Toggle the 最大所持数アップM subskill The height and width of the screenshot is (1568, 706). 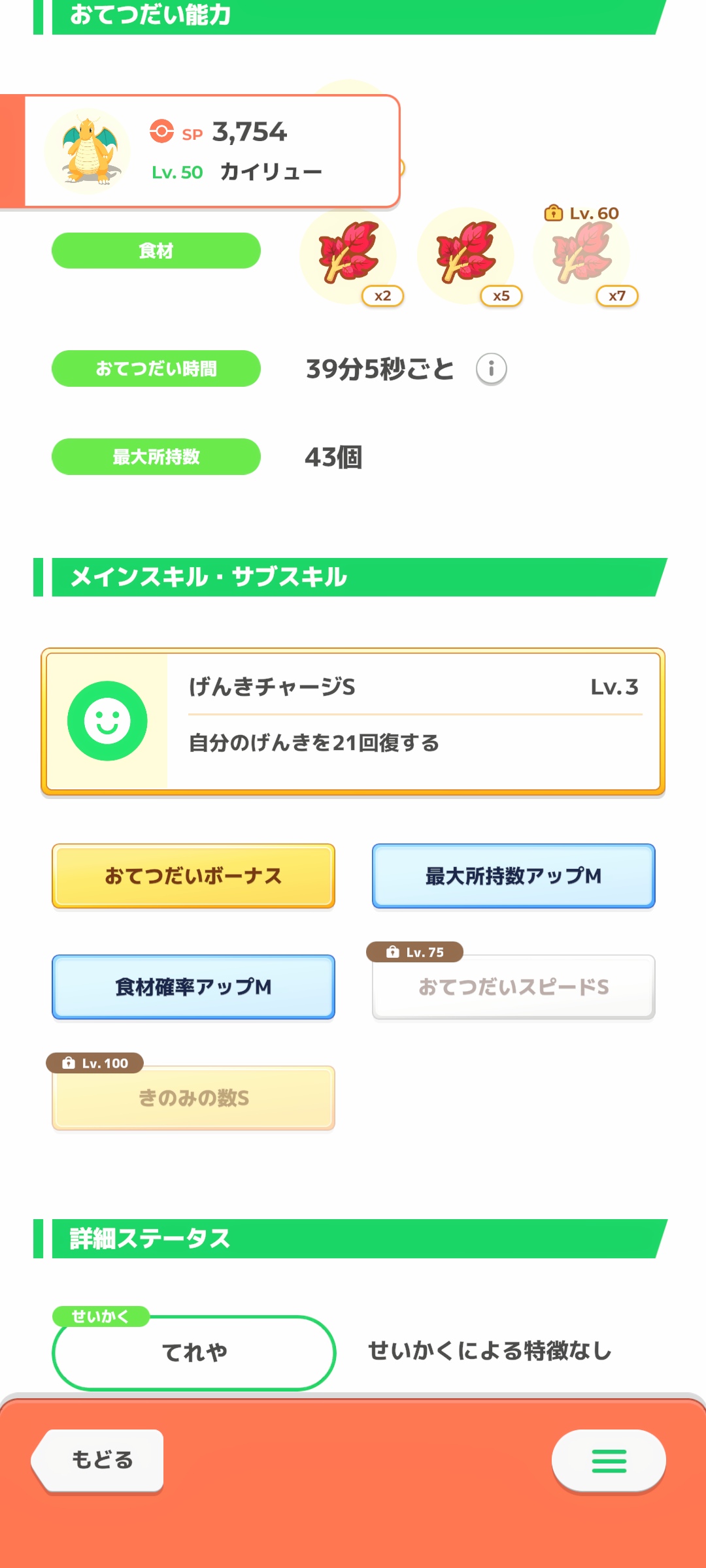coord(513,875)
